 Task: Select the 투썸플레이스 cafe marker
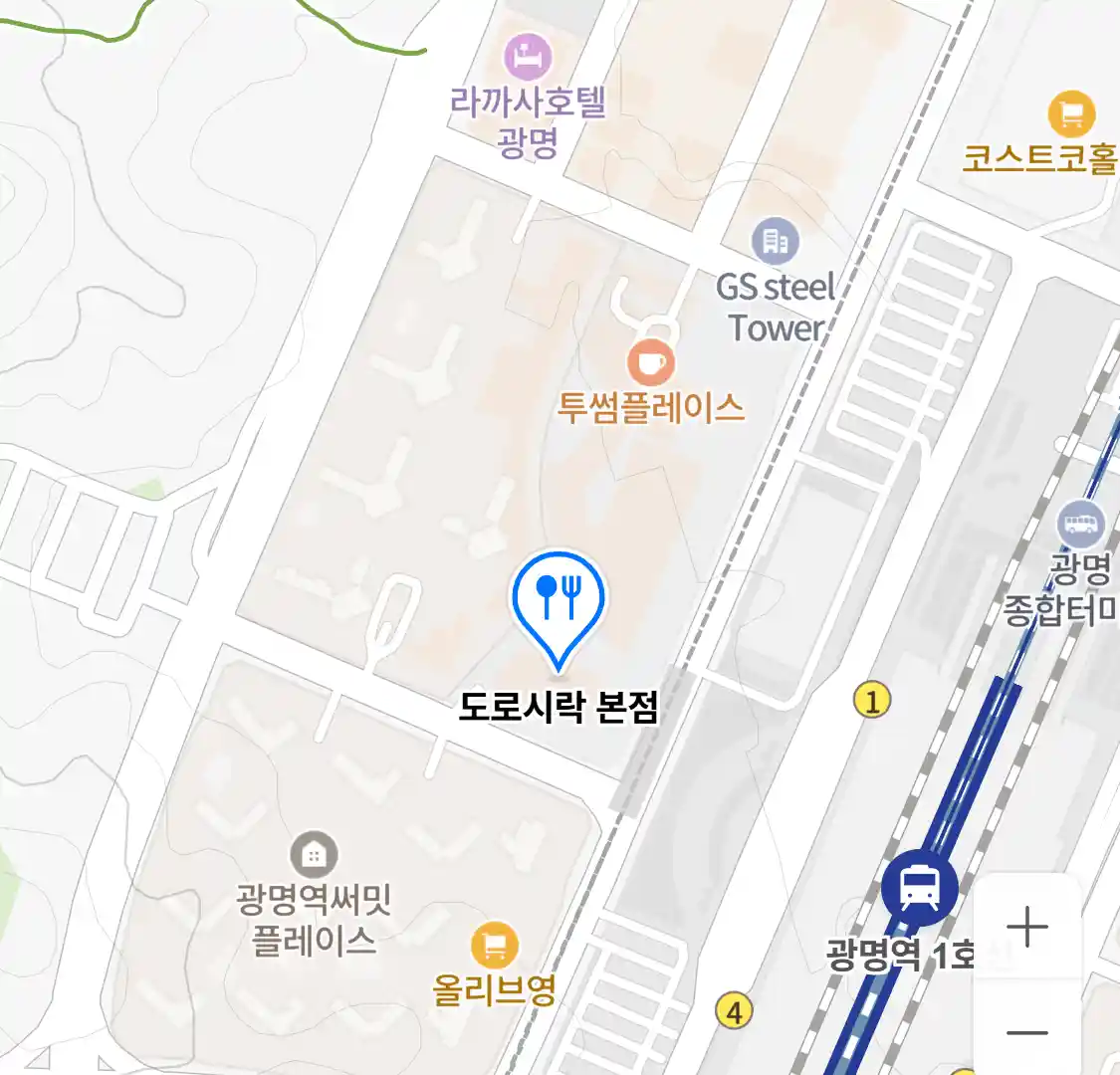650,362
